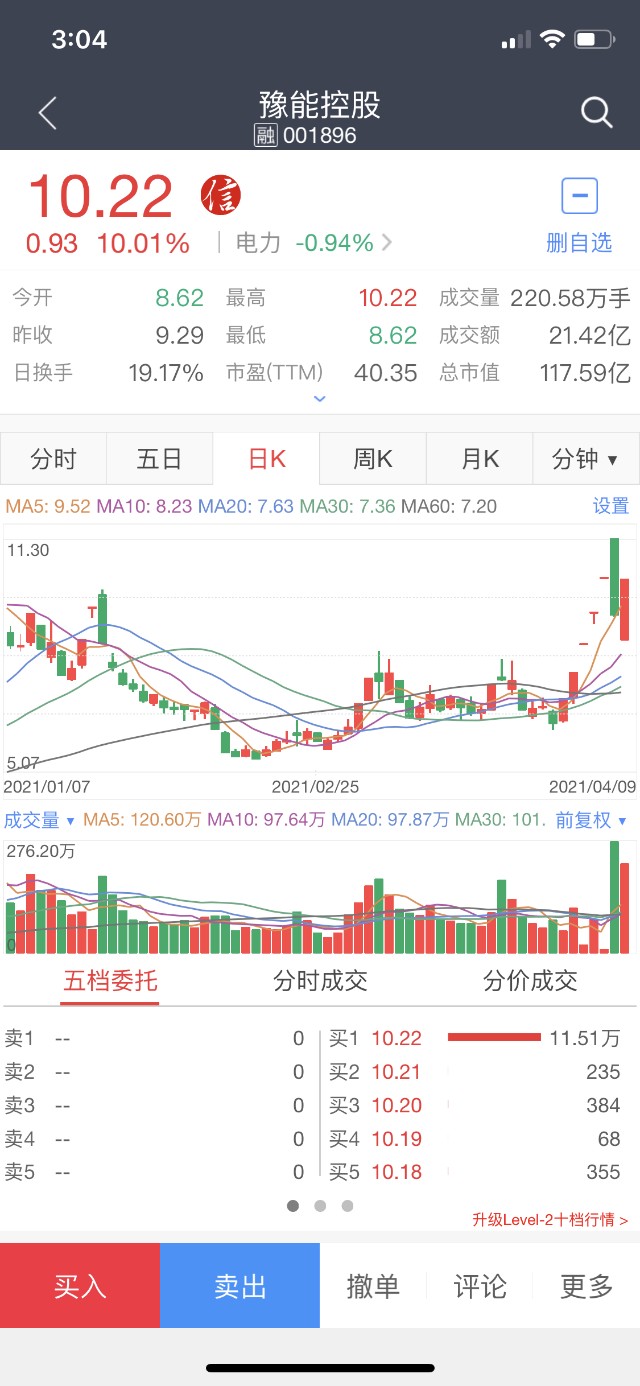Switch to the 五日 chart tab
This screenshot has width=640, height=1386.
coord(160,459)
